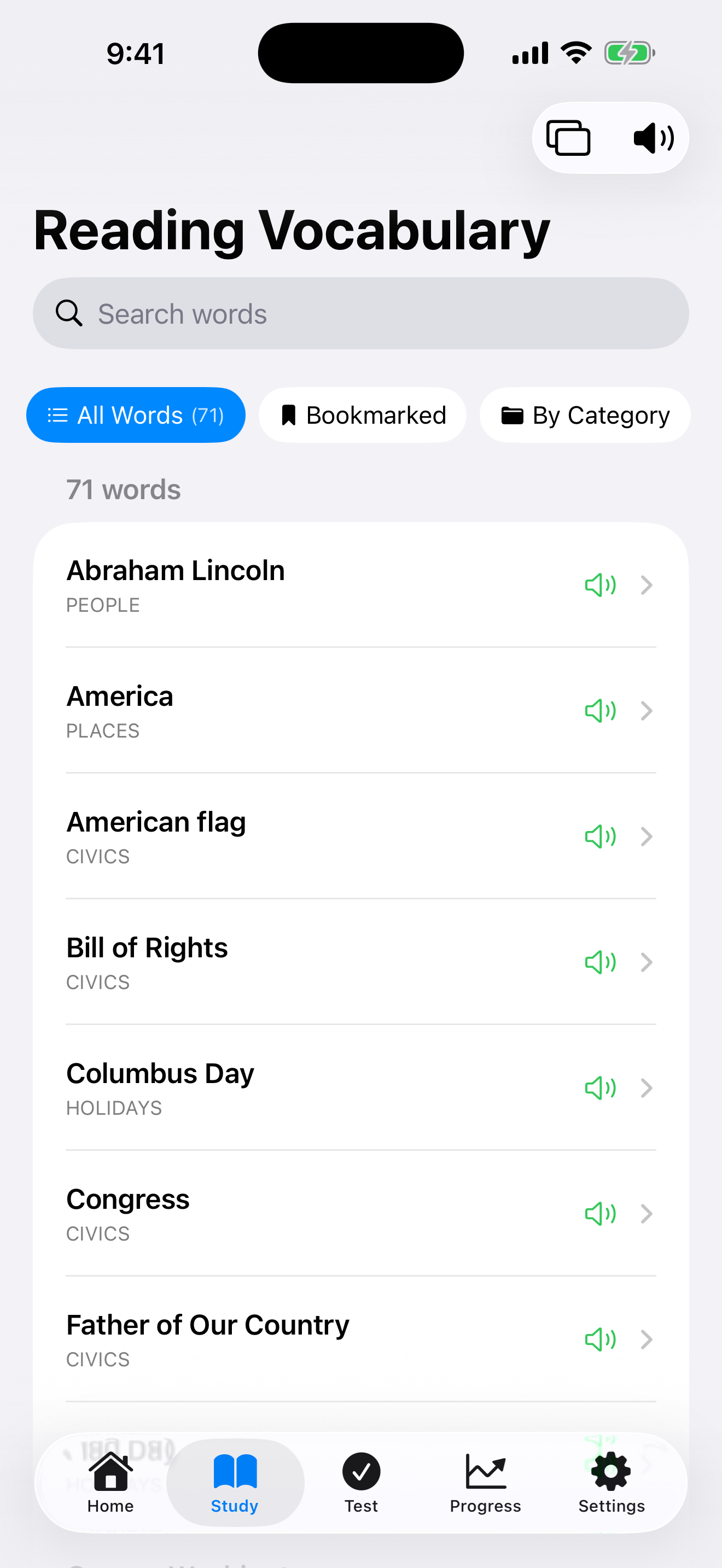
Task: Expand the Father of Our Country entry
Action: 647,1339
